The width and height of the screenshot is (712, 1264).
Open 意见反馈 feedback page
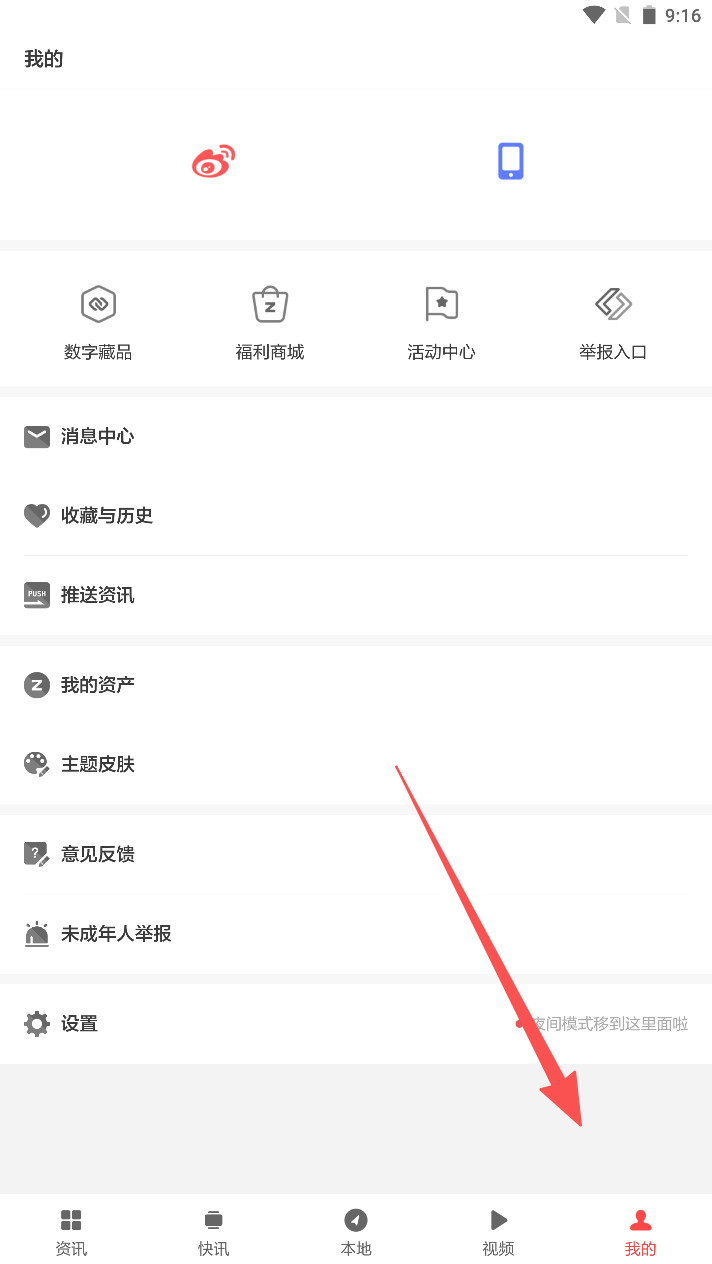pyautogui.click(x=97, y=854)
